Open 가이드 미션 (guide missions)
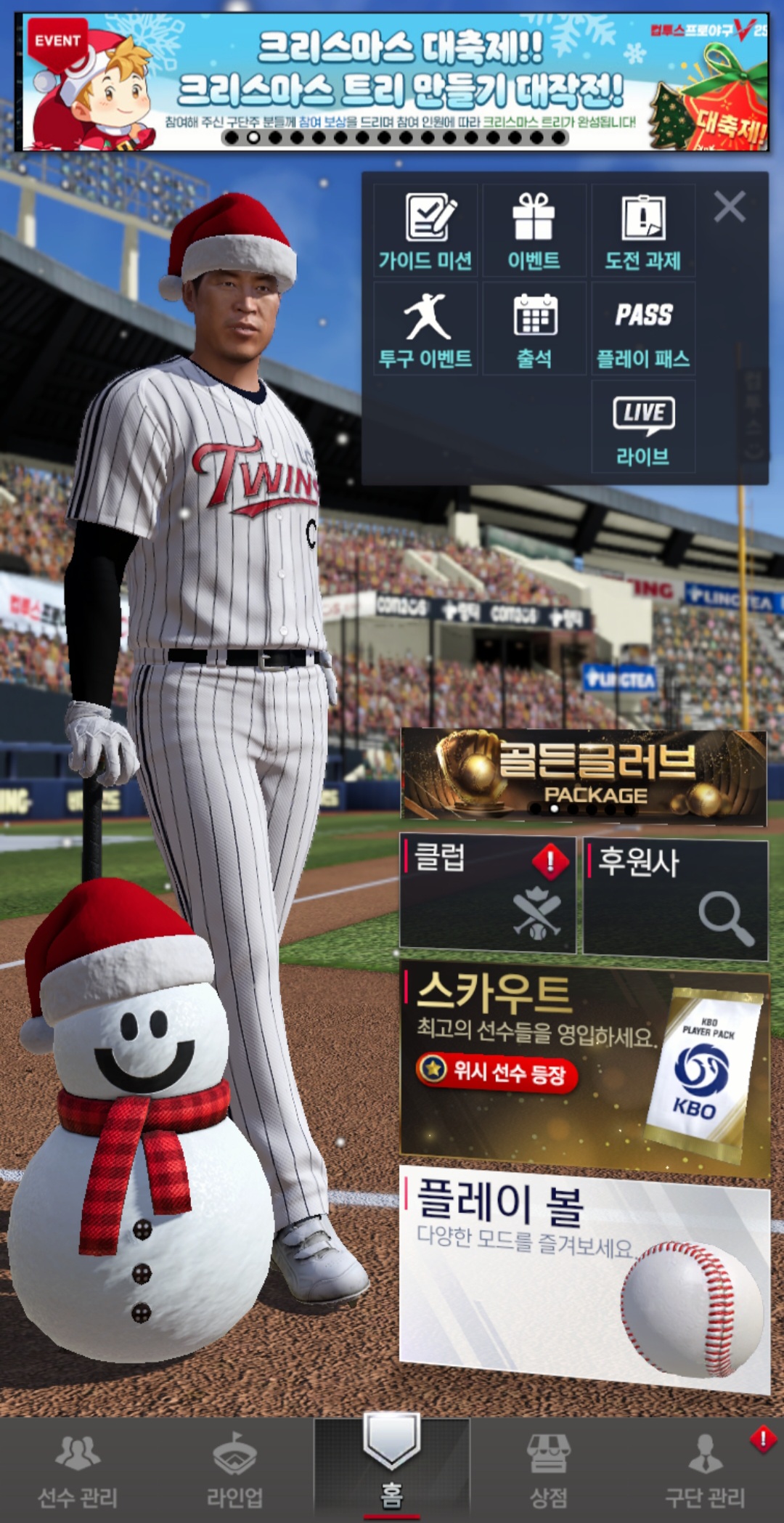Screen dimensions: 784x1523 pos(425,231)
